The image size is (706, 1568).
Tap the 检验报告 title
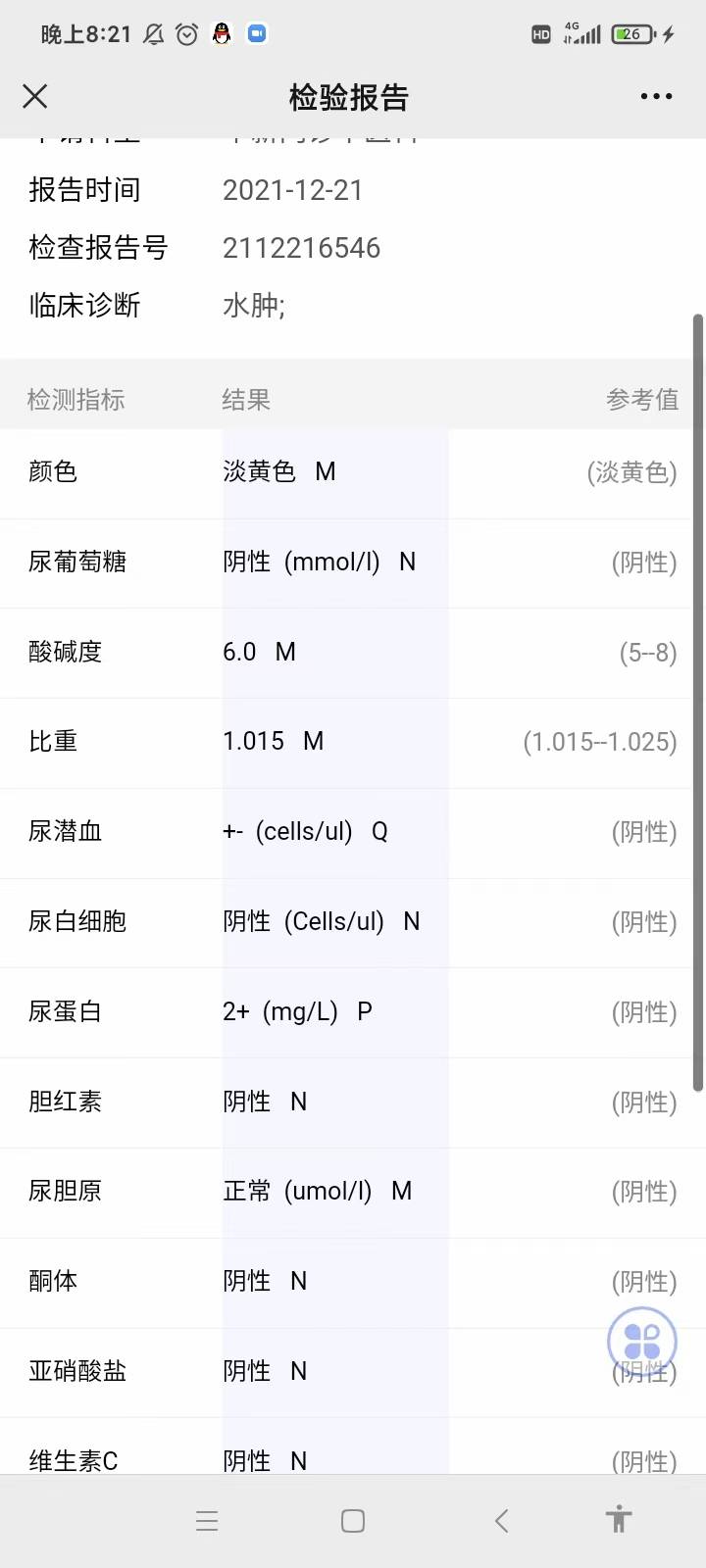click(346, 97)
